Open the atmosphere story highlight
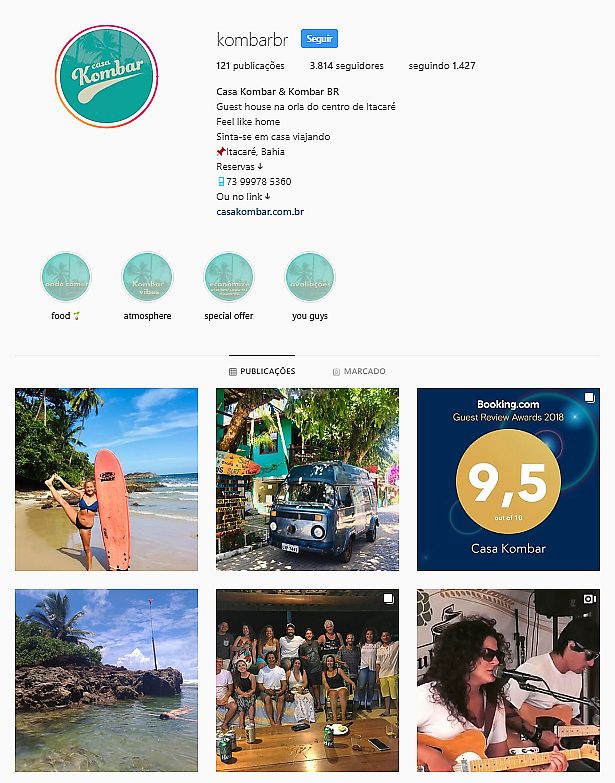The image size is (615, 783). point(147,278)
